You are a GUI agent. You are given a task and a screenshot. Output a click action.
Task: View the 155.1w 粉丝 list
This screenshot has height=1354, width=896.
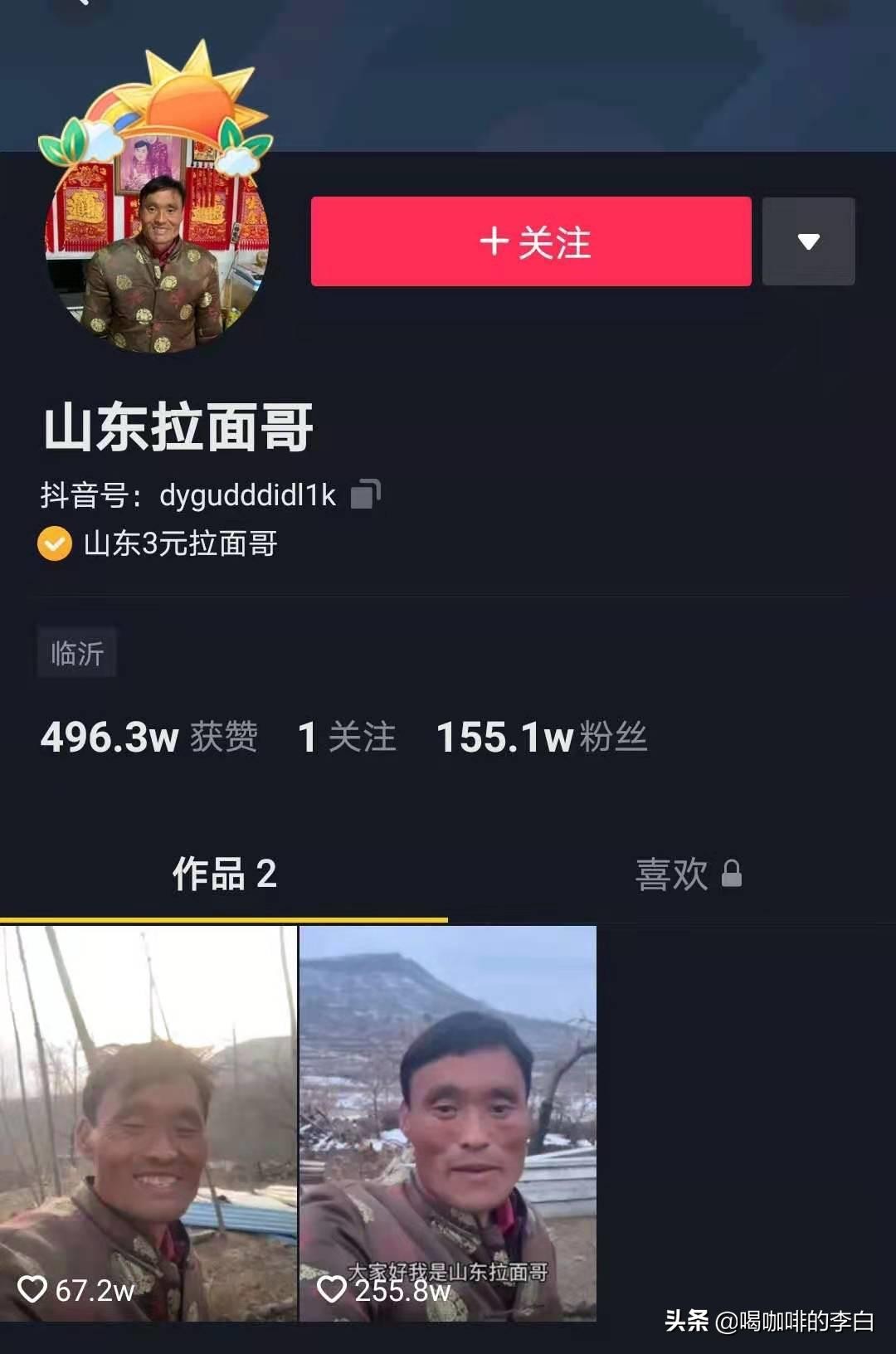541,737
